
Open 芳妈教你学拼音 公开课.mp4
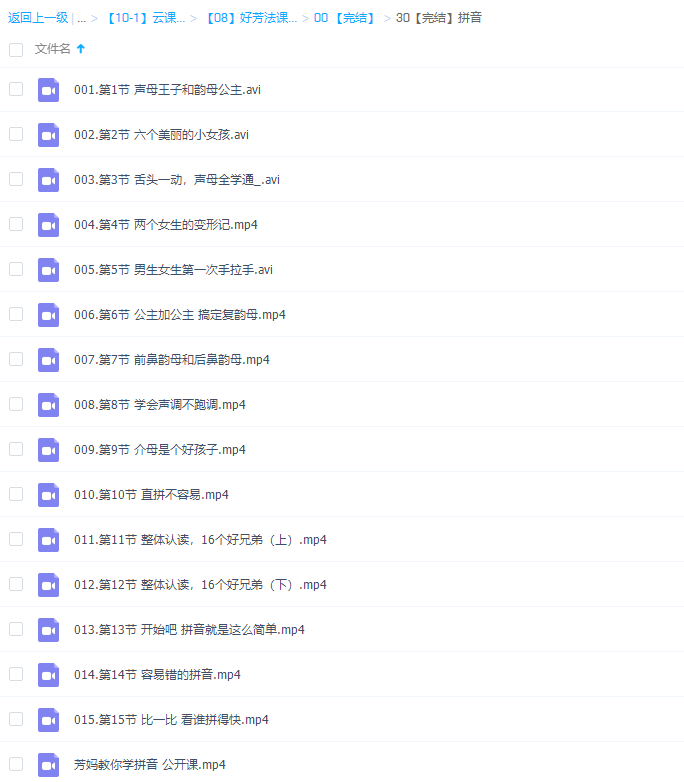pyautogui.click(x=149, y=765)
